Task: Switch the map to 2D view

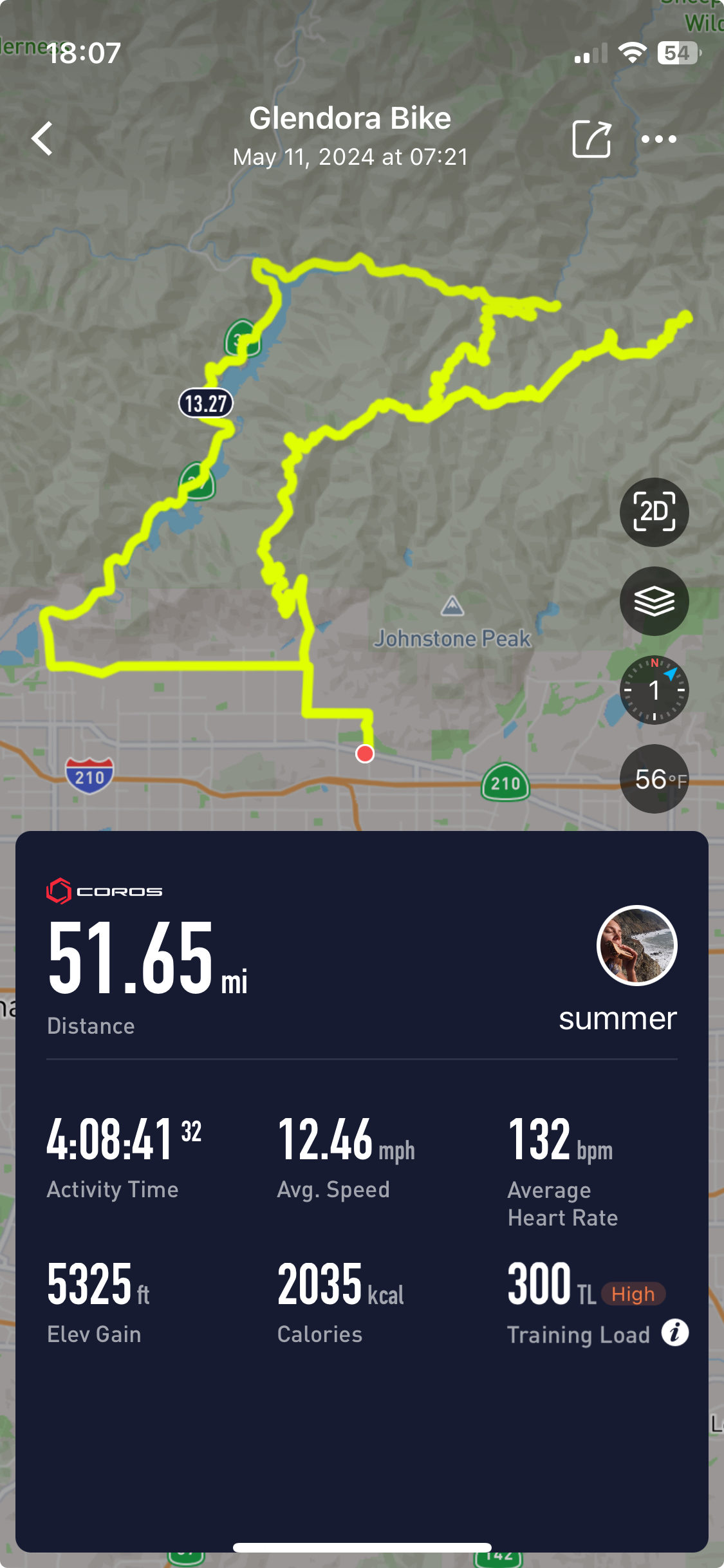Action: point(654,512)
